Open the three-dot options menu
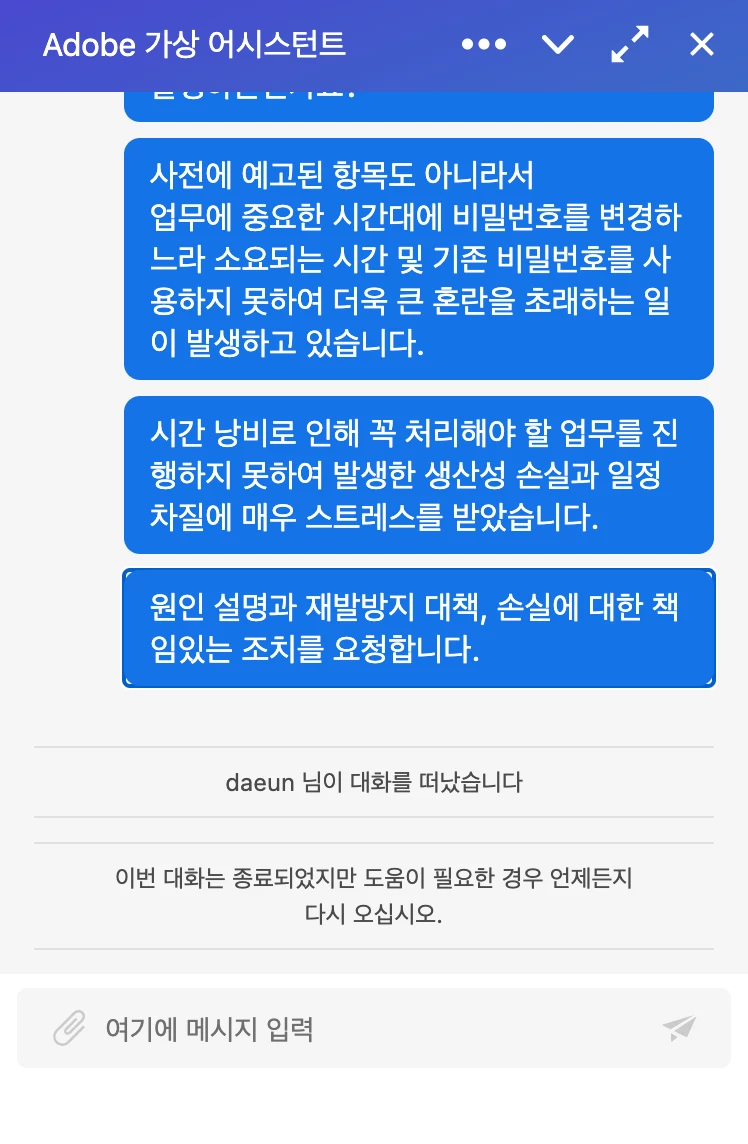This screenshot has height=1144, width=748. click(484, 45)
